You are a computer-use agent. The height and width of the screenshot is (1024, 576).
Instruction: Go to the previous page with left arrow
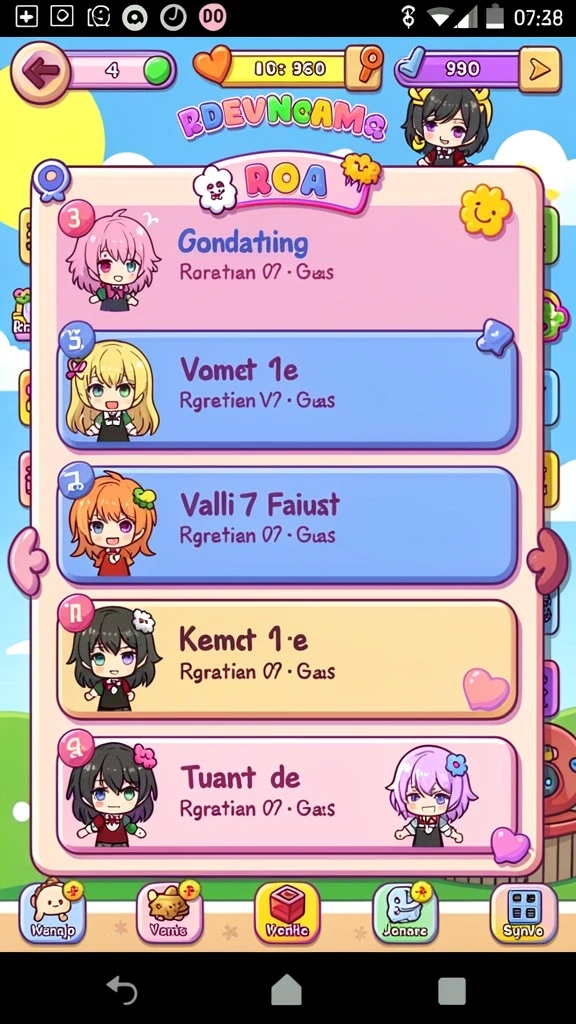click(x=29, y=561)
